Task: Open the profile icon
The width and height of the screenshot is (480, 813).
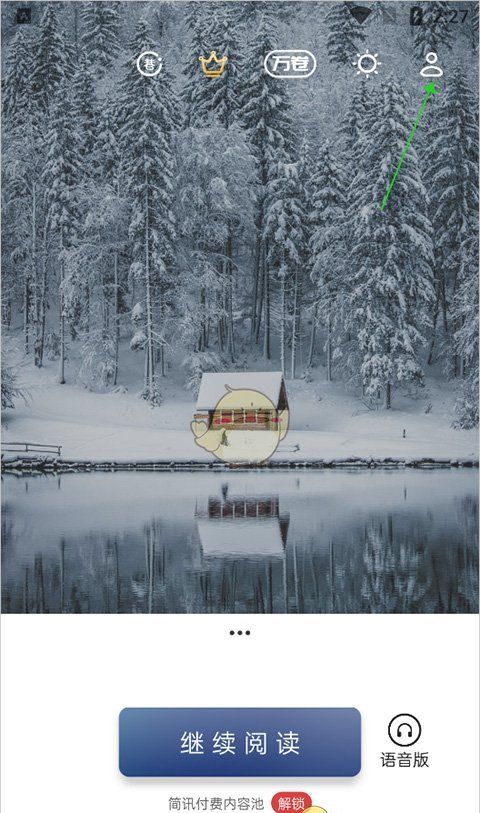Action: [431, 64]
